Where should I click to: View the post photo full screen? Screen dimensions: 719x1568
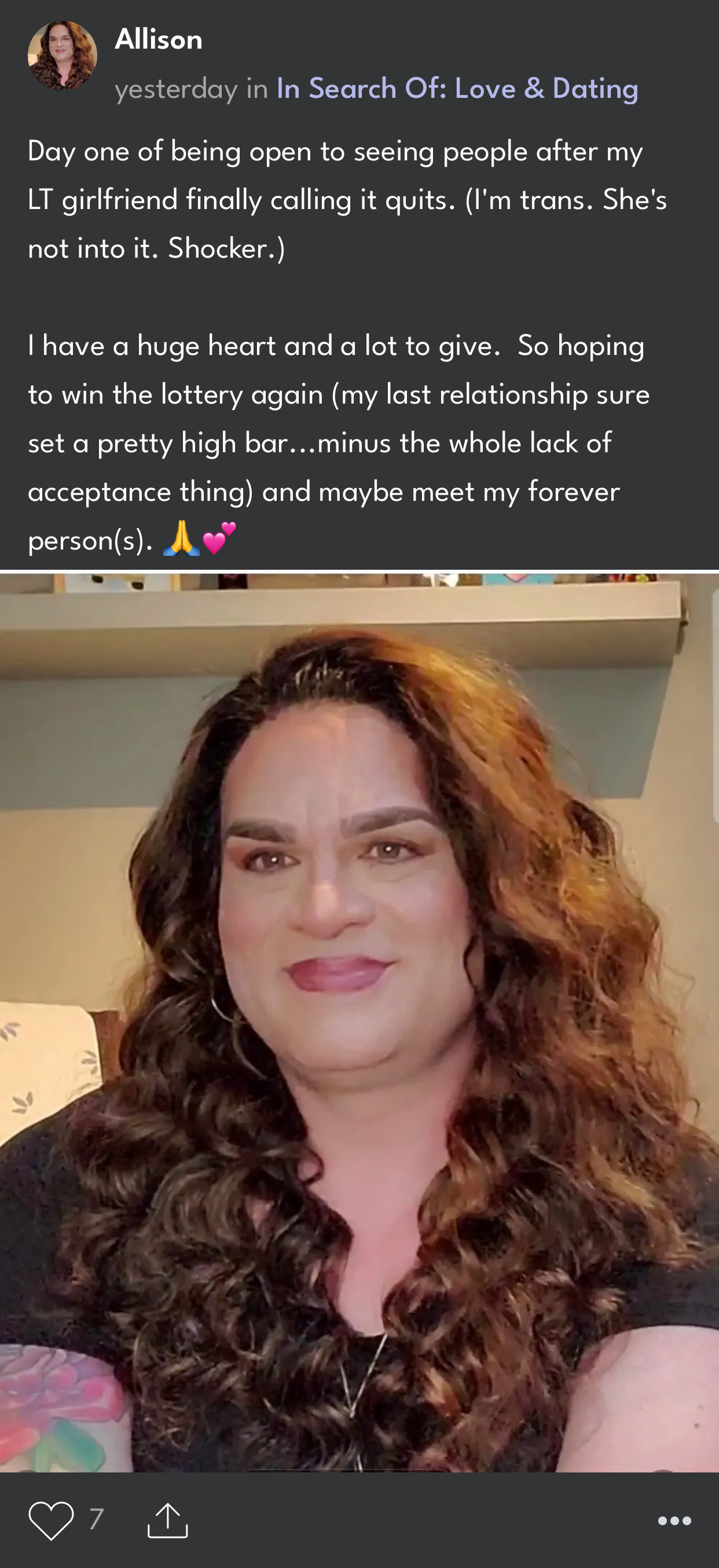(x=359, y=1023)
